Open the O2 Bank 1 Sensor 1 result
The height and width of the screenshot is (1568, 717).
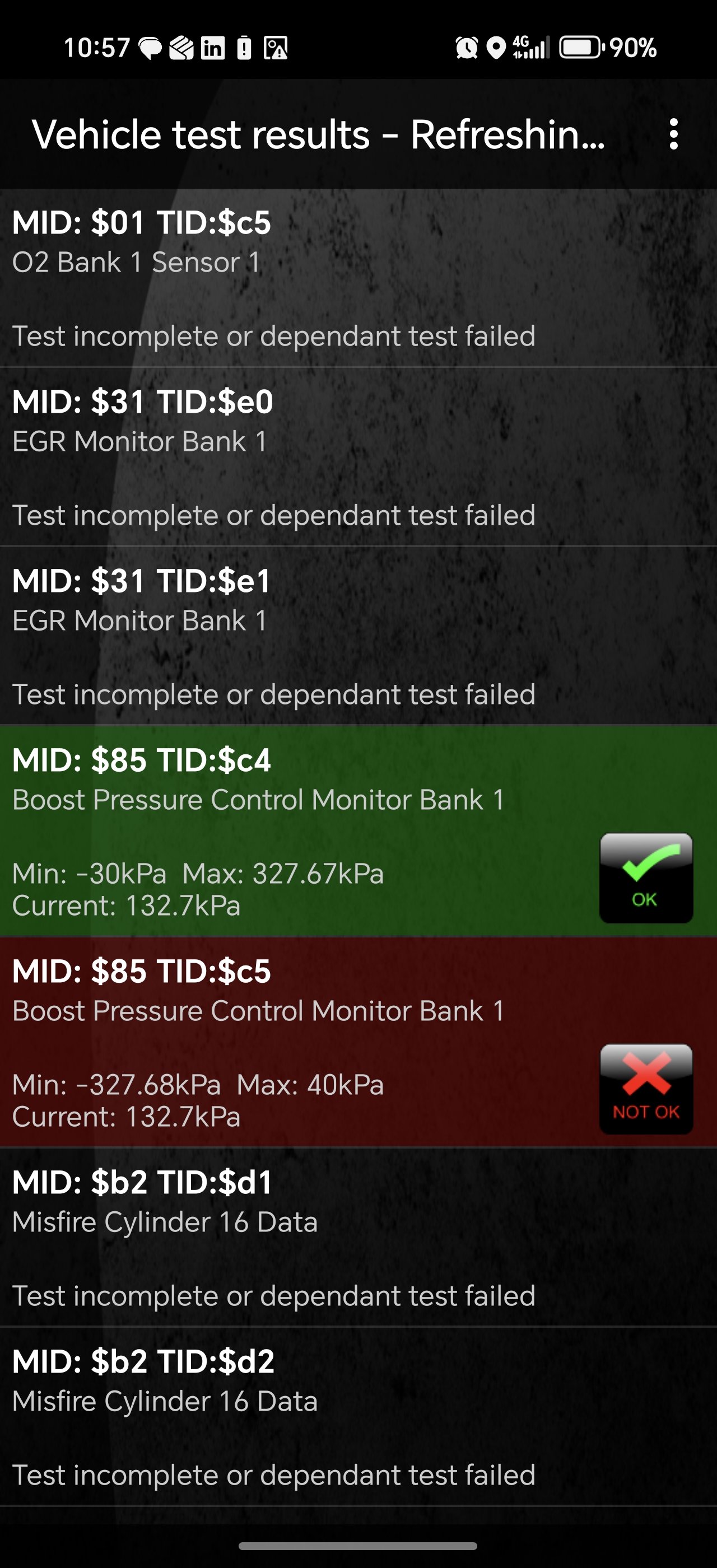tap(358, 278)
